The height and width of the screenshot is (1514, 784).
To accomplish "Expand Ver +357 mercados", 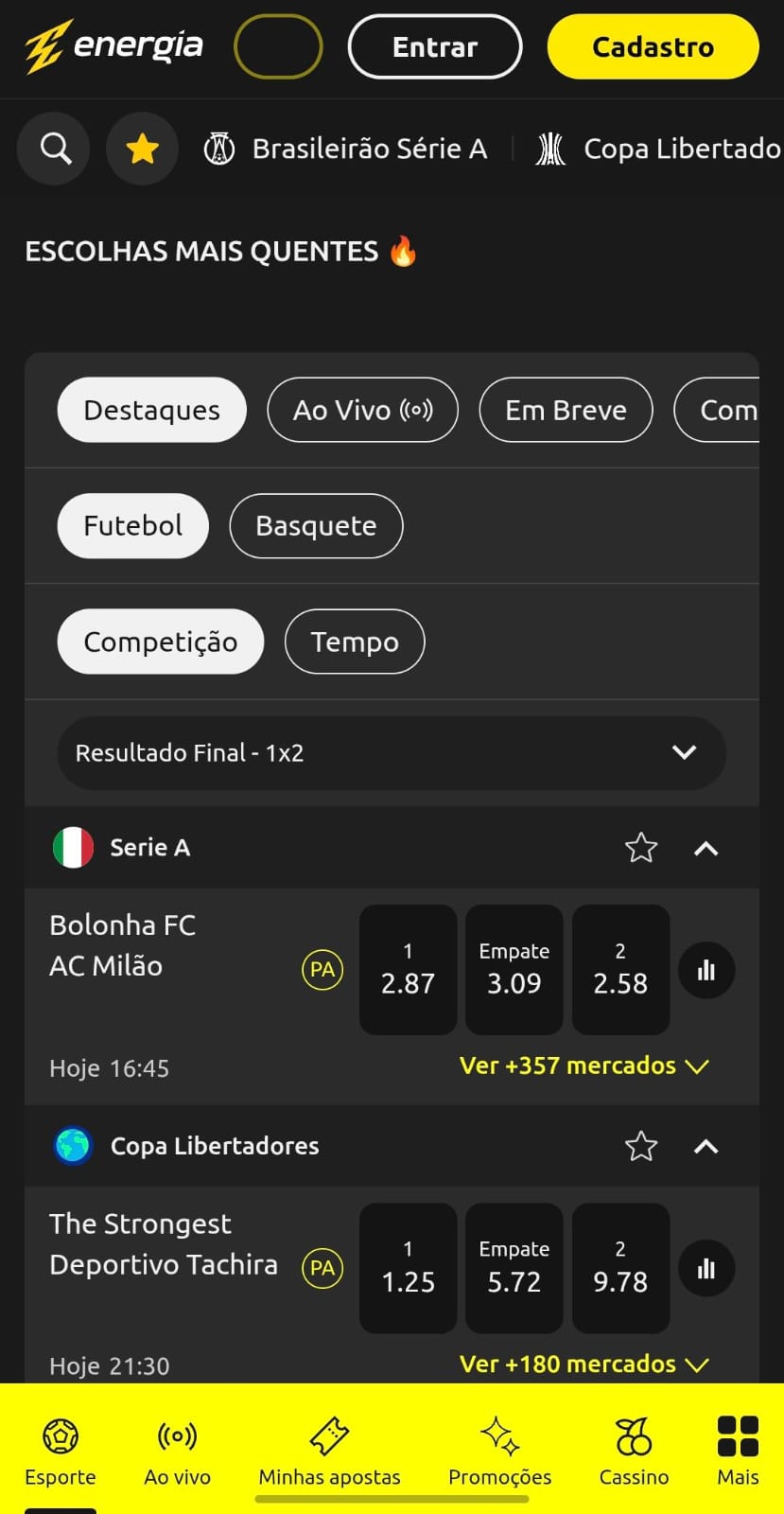I will [584, 1065].
